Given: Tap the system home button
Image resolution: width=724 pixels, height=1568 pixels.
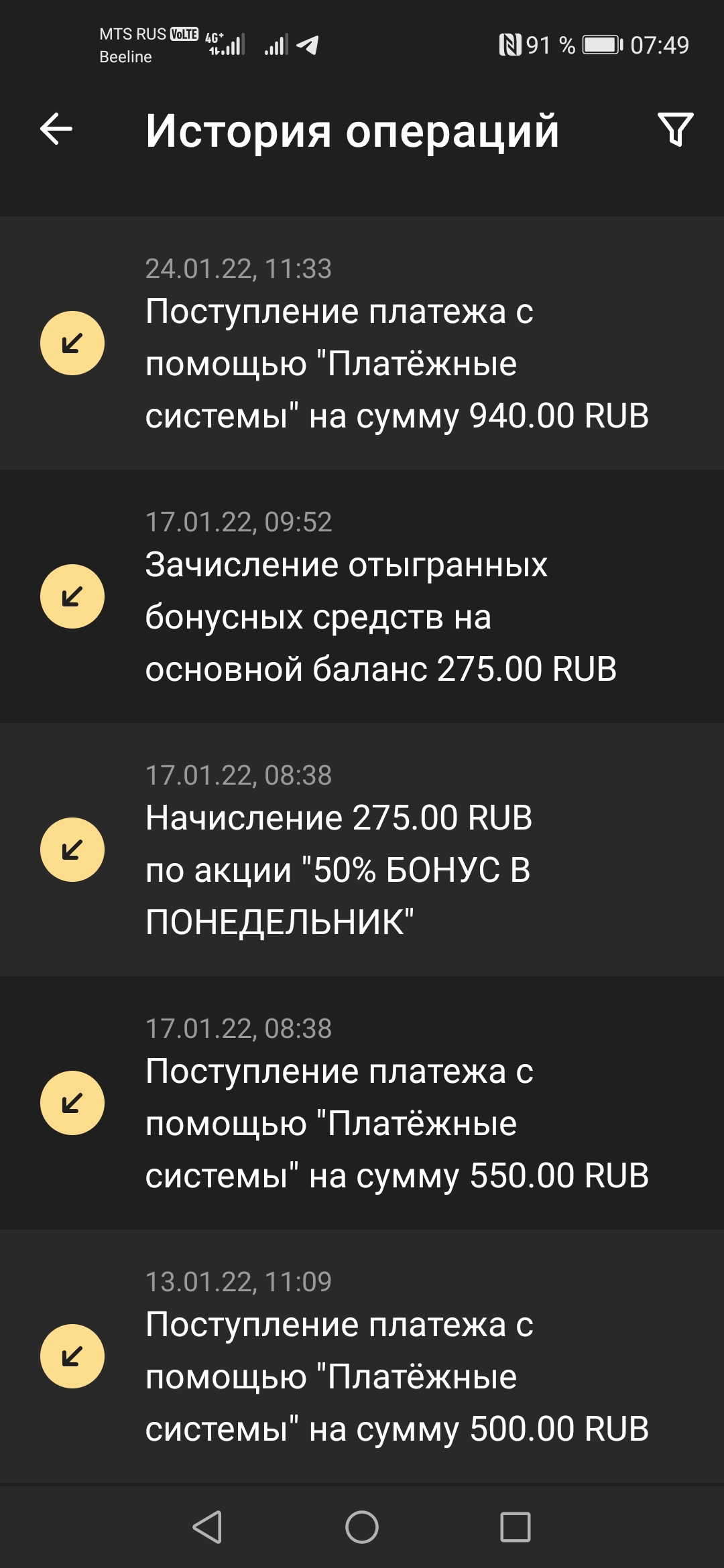Looking at the screenshot, I should click(x=362, y=1528).
